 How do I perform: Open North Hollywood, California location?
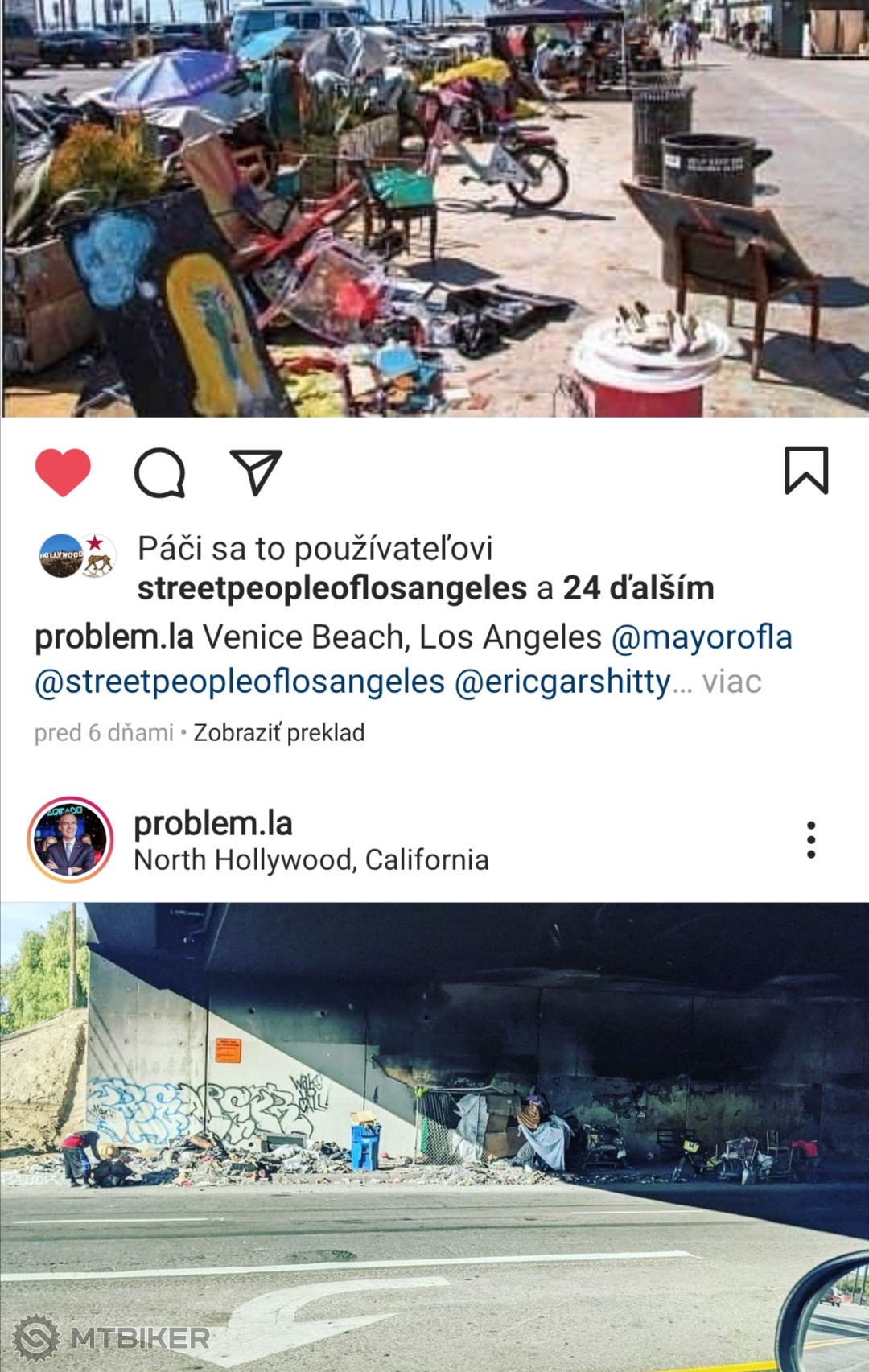311,860
